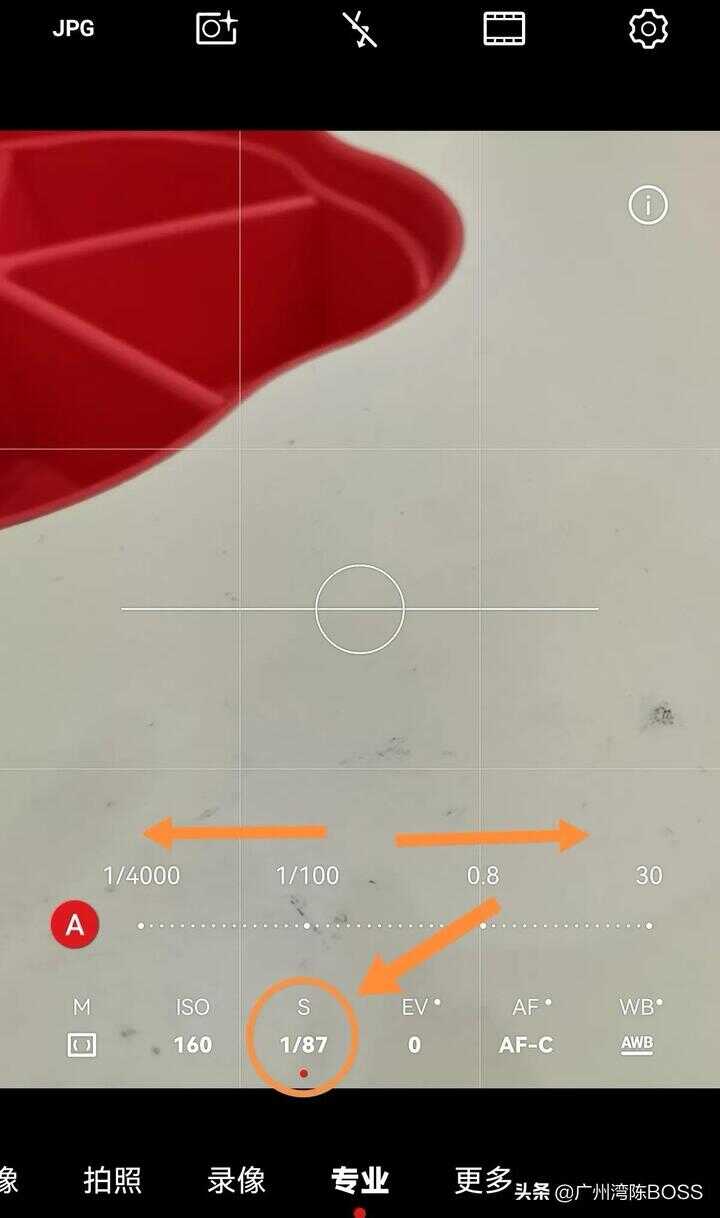Switch to 录像 video mode
Screen dimensions: 720x1218
pos(236,1180)
